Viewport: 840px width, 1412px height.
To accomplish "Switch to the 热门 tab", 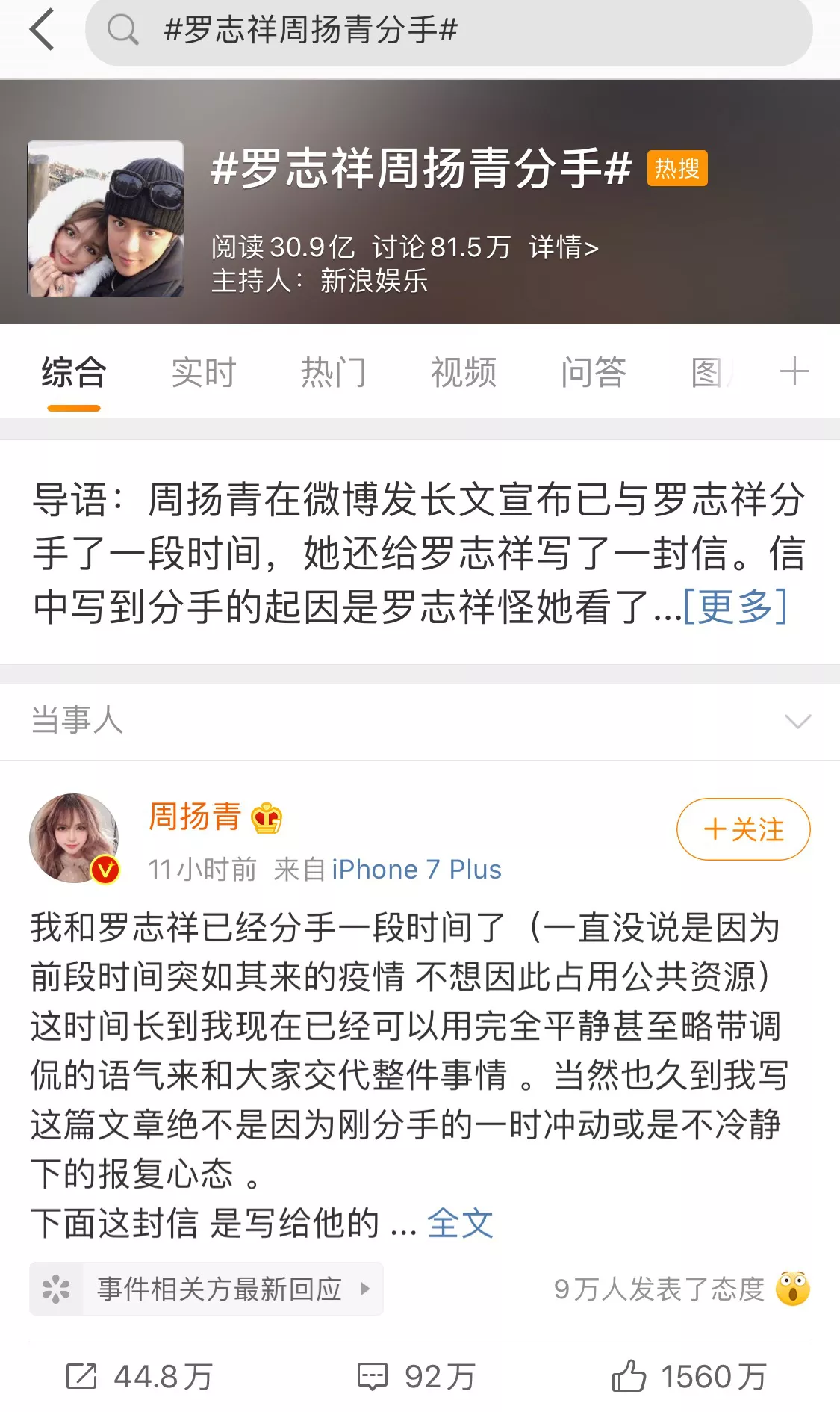I will click(x=333, y=372).
